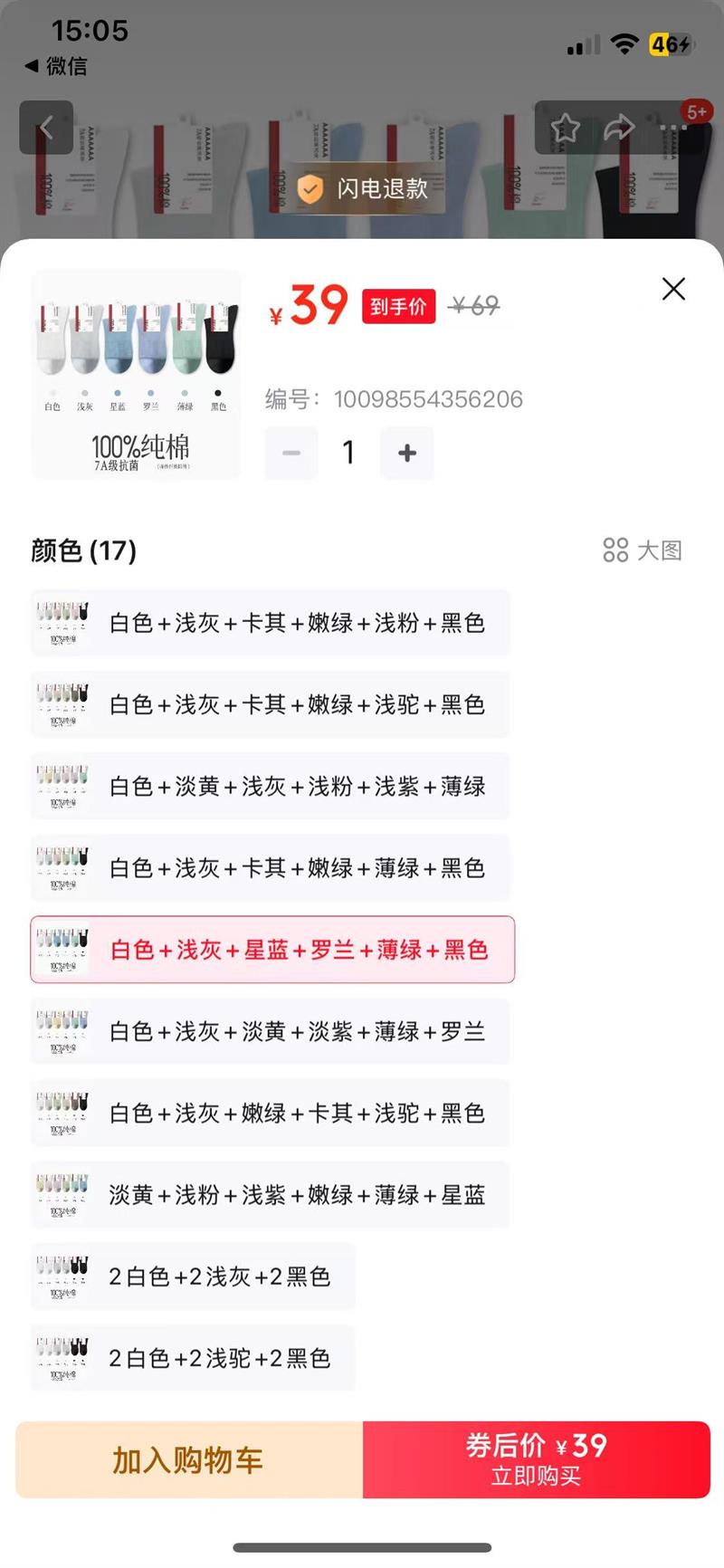The image size is (724, 1568).
Task: Buy now with 立即购买 button
Action: pyautogui.click(x=536, y=1459)
